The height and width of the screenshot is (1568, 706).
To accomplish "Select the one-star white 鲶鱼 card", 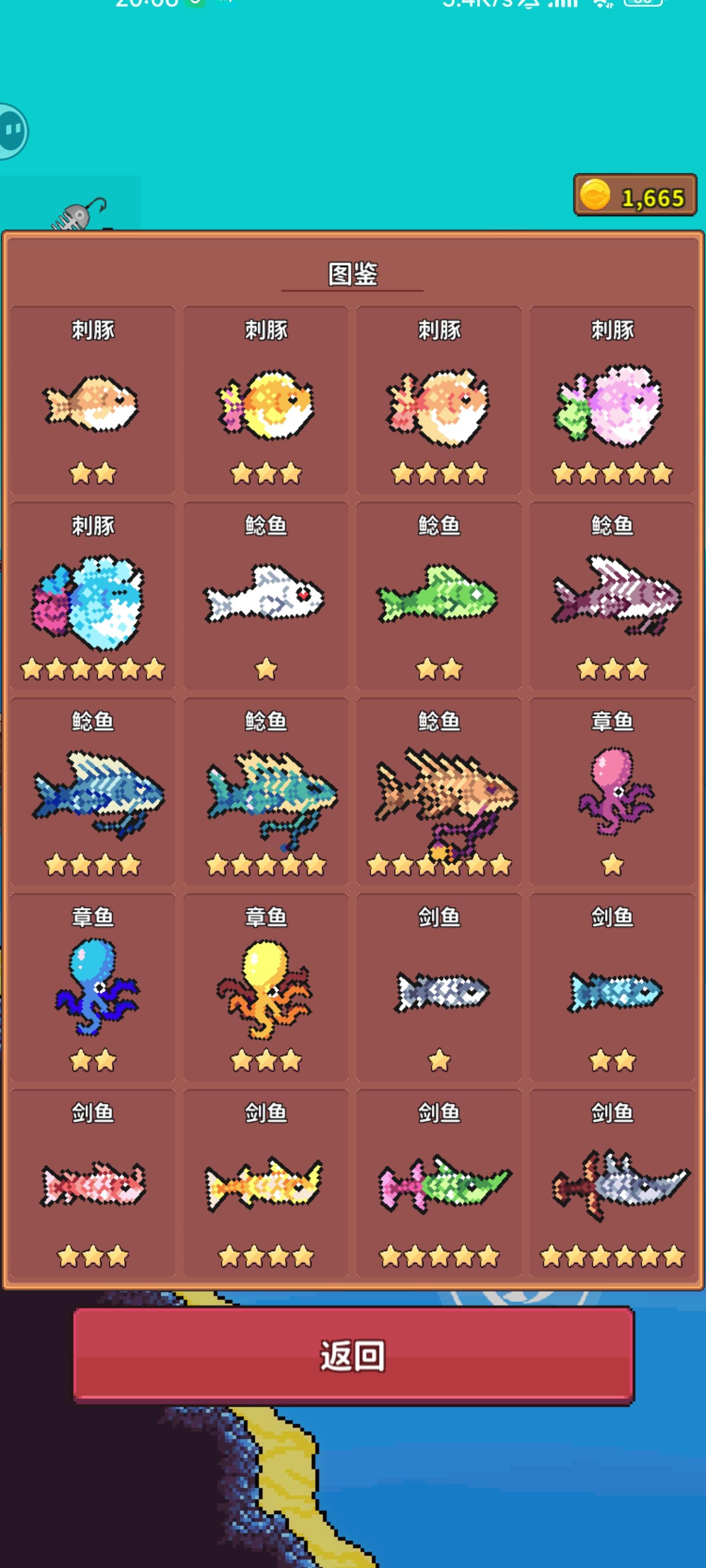I will click(x=266, y=596).
